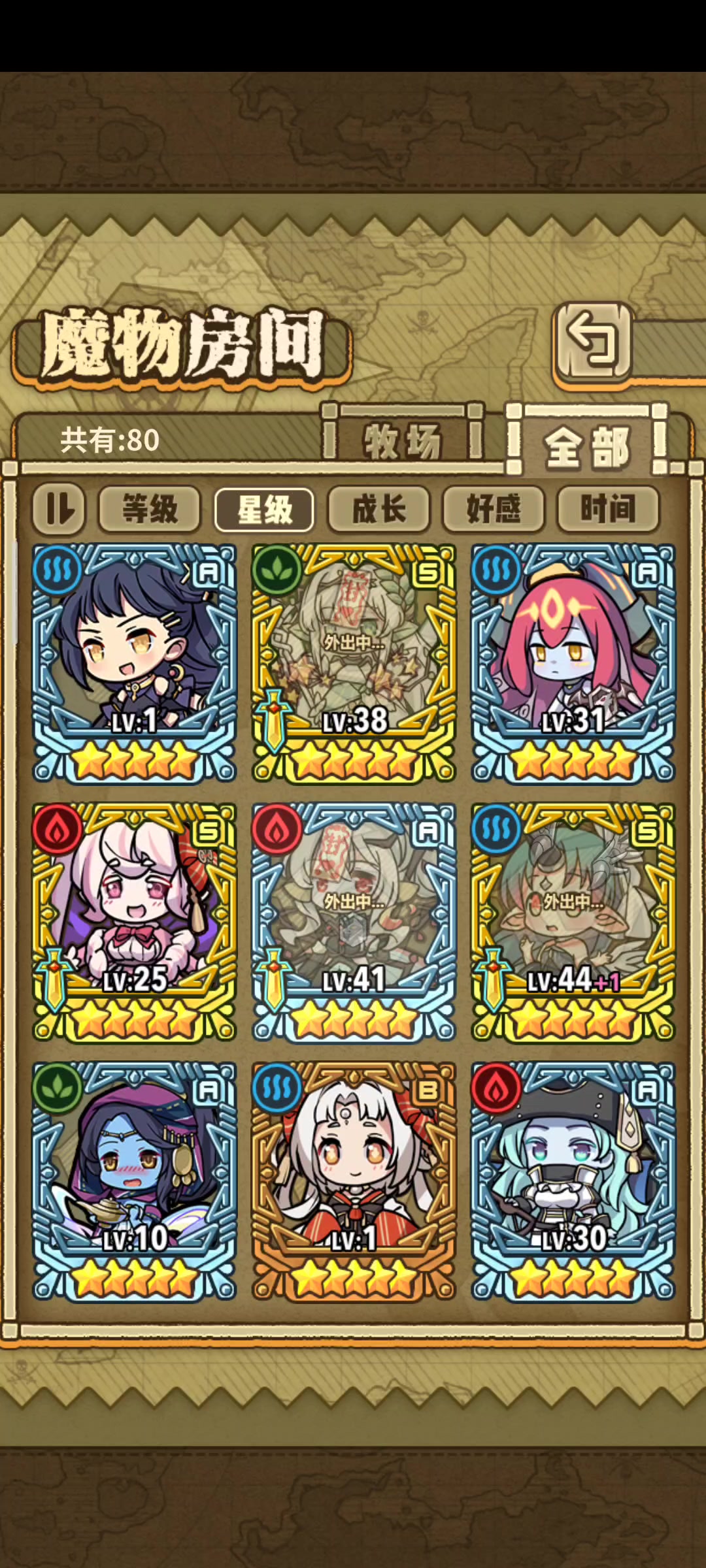
Task: Open the pirate-hat LV:30 monster card
Action: point(573,1181)
